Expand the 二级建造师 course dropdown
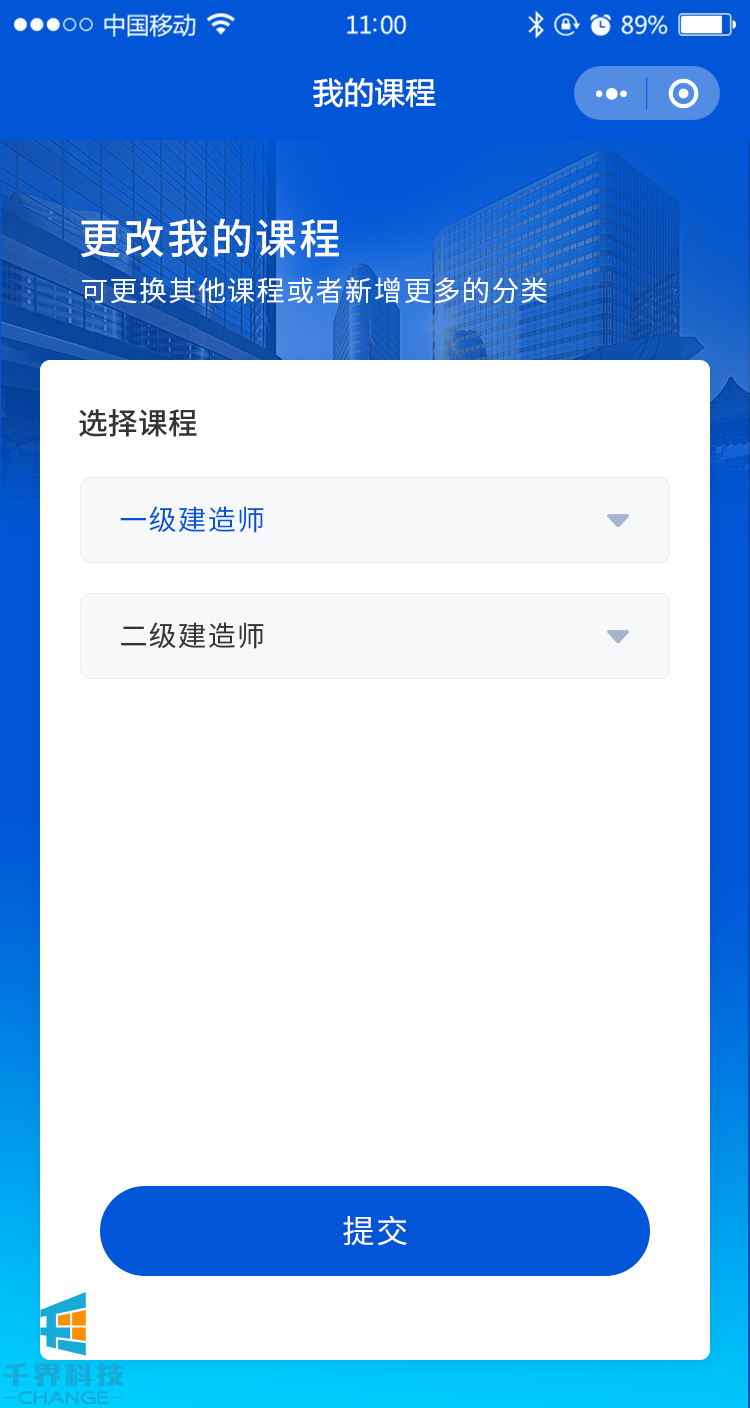 tap(617, 636)
